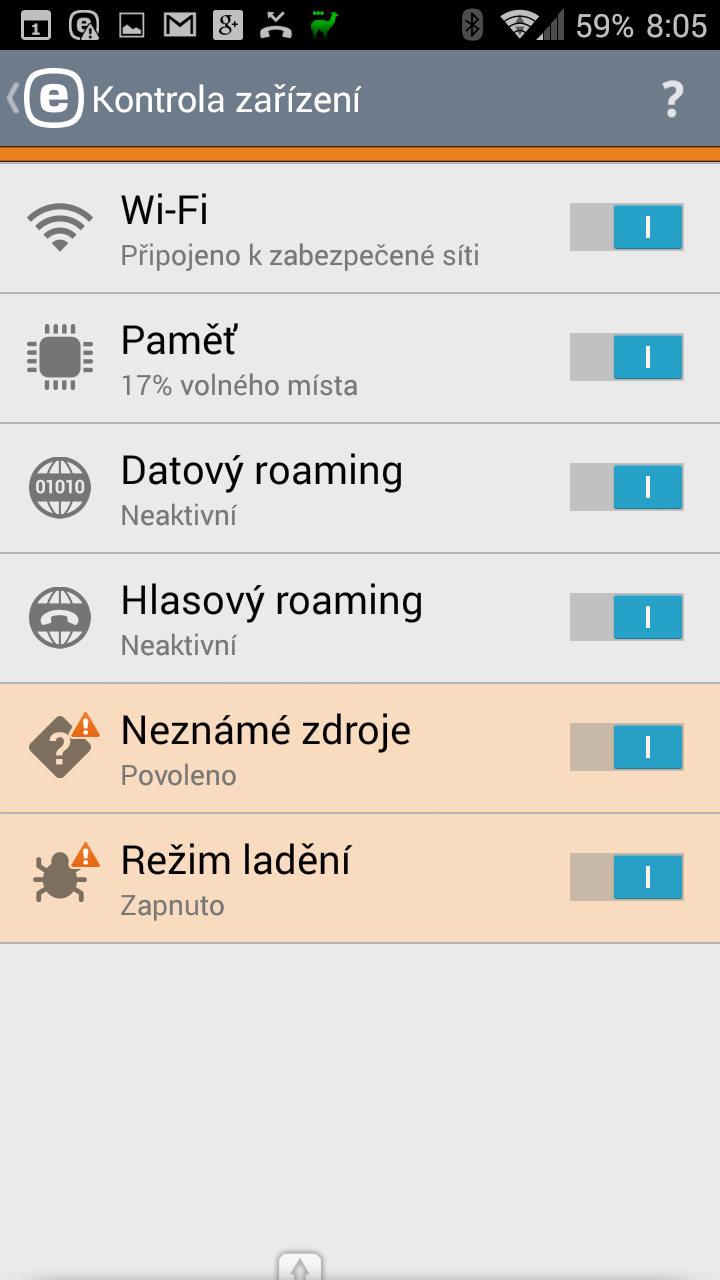Open the help question mark
The width and height of the screenshot is (720, 1280).
(x=672, y=99)
